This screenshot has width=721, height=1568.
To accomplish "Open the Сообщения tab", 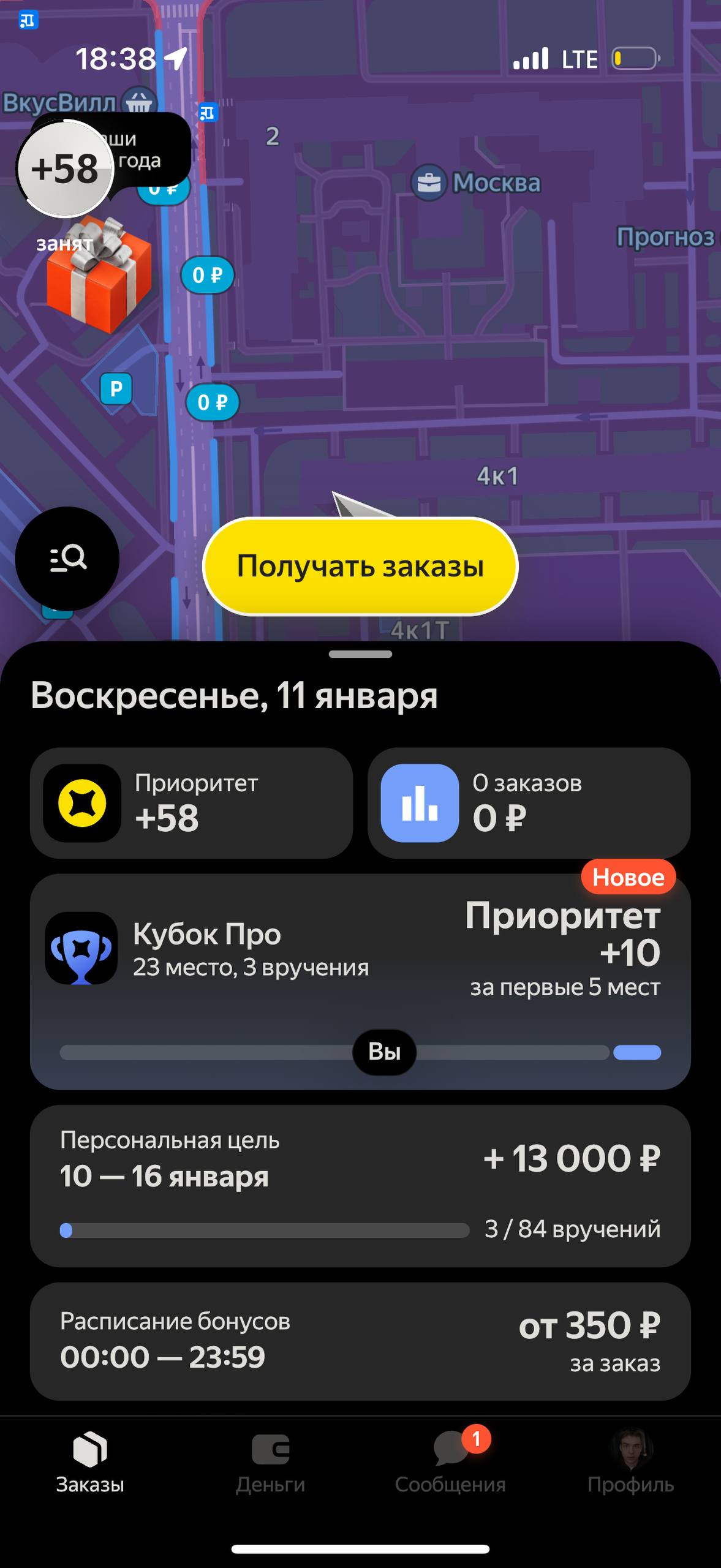I will pyautogui.click(x=450, y=1463).
